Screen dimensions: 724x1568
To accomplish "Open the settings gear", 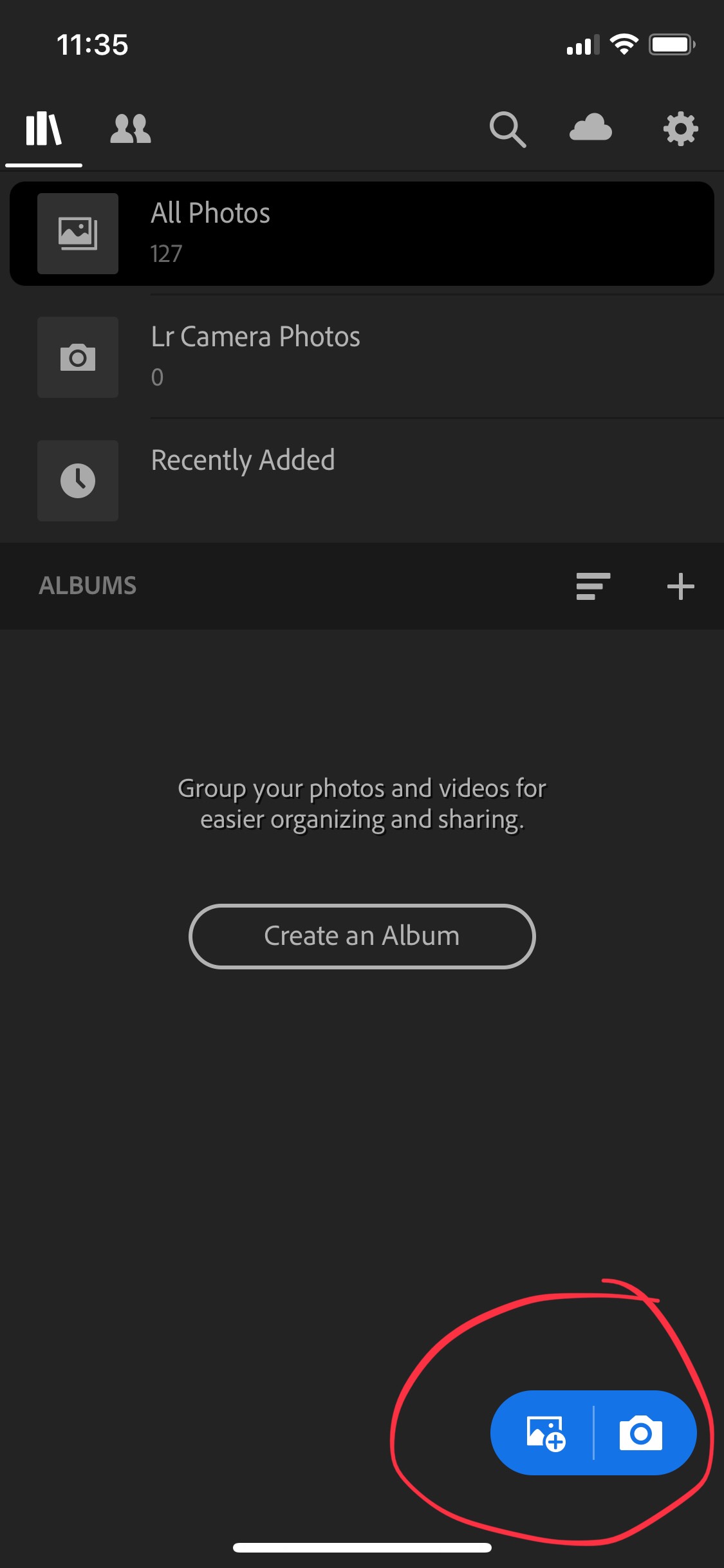I will coord(680,129).
